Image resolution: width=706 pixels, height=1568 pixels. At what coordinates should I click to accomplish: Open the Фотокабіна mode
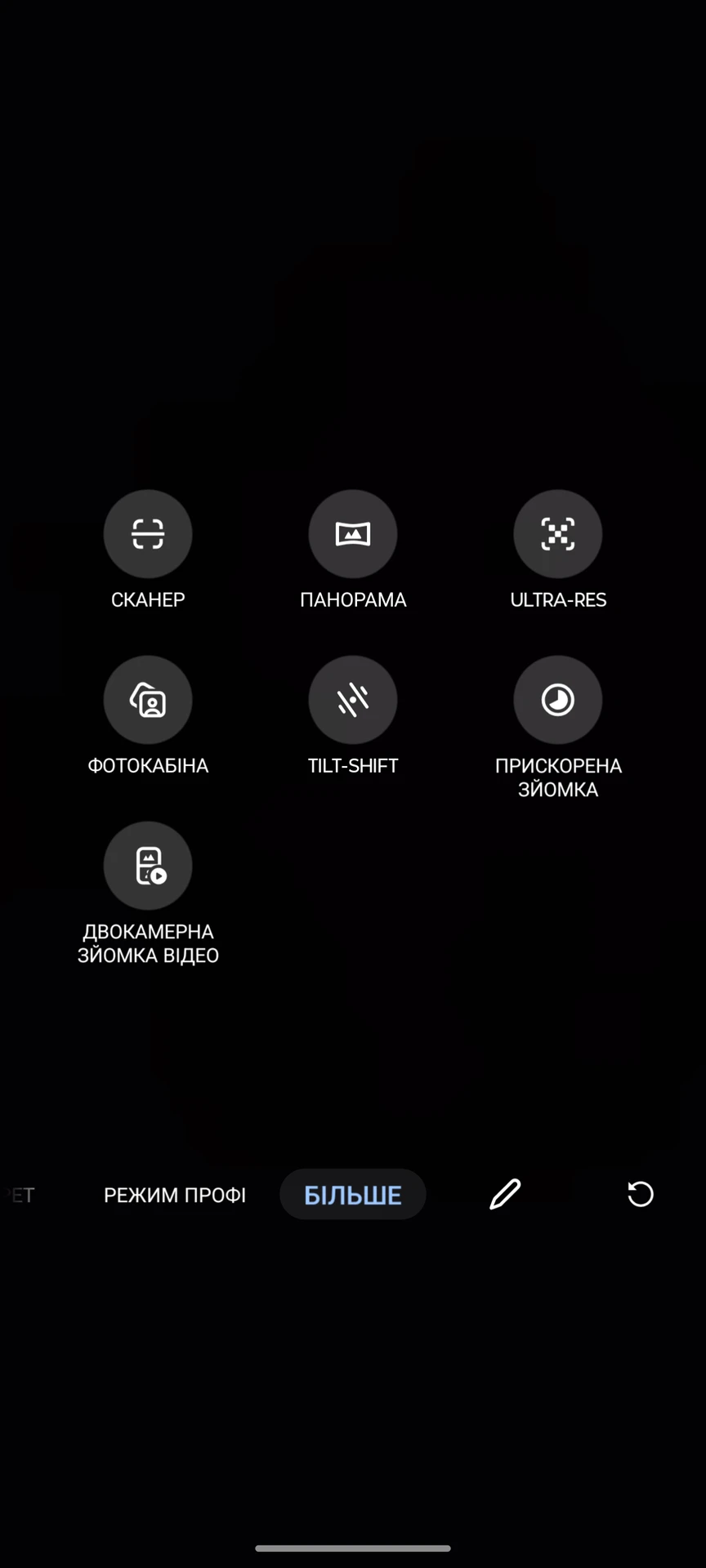pos(148,700)
